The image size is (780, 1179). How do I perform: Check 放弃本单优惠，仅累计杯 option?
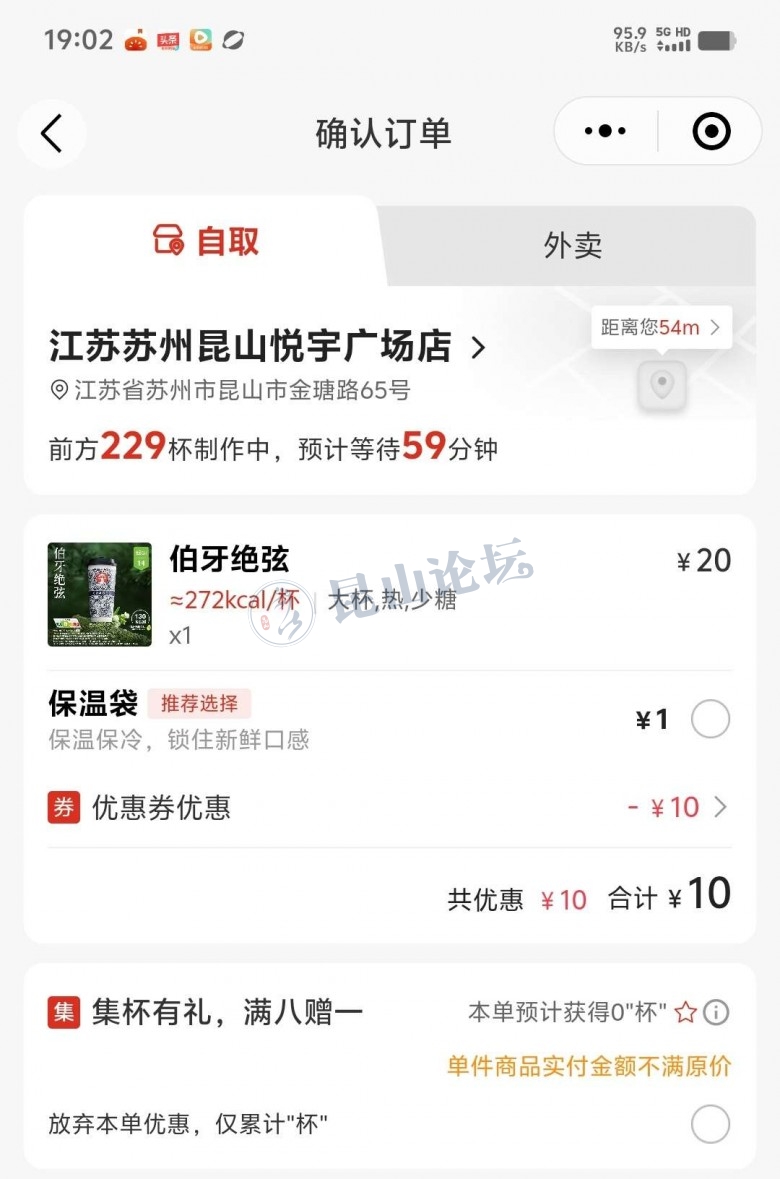(x=710, y=1124)
